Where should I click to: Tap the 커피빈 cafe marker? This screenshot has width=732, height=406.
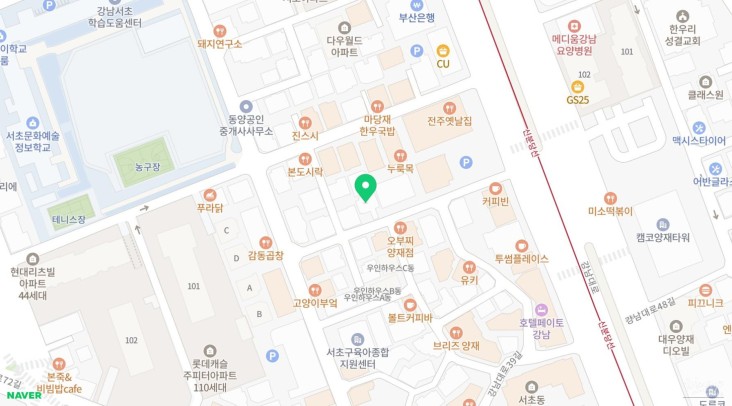point(495,188)
